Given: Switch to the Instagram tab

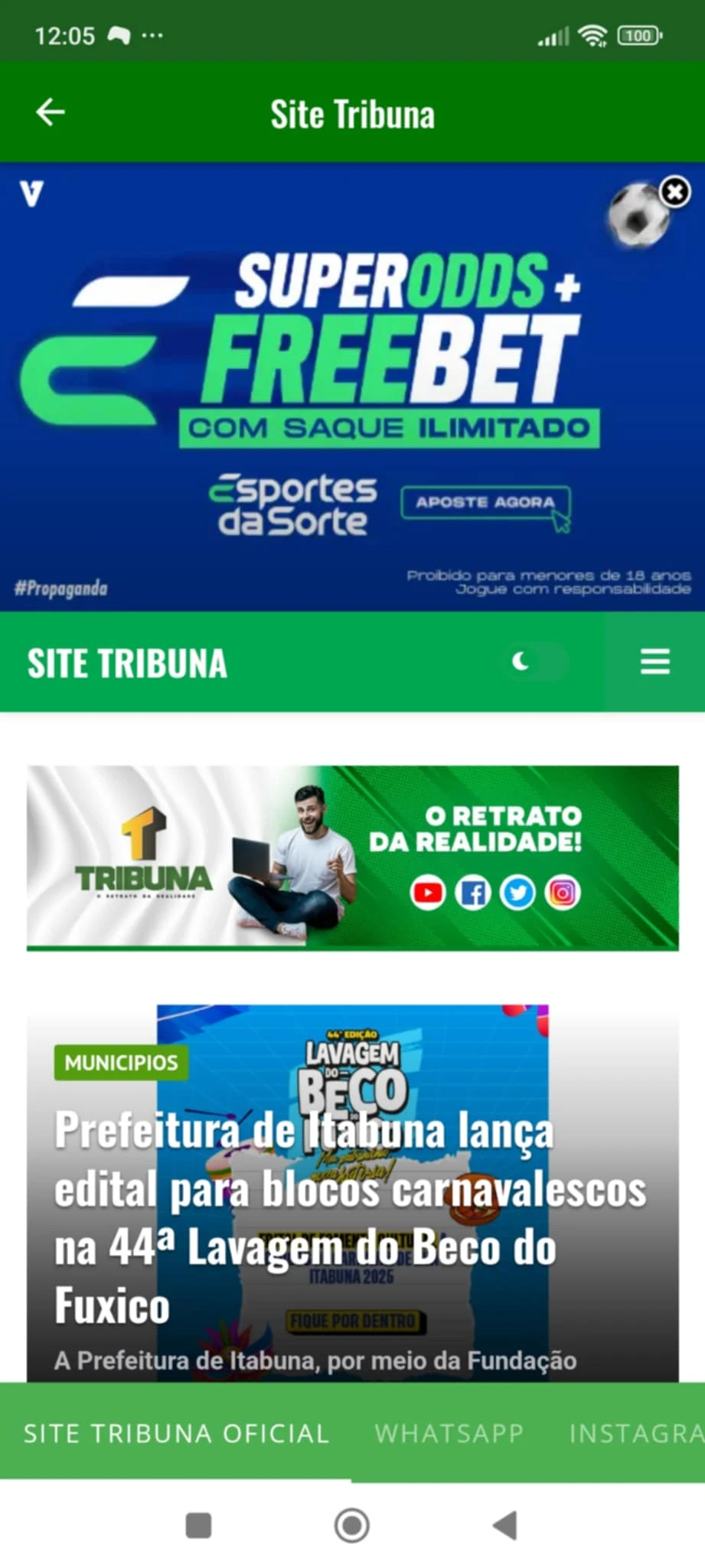Looking at the screenshot, I should click(x=635, y=1433).
